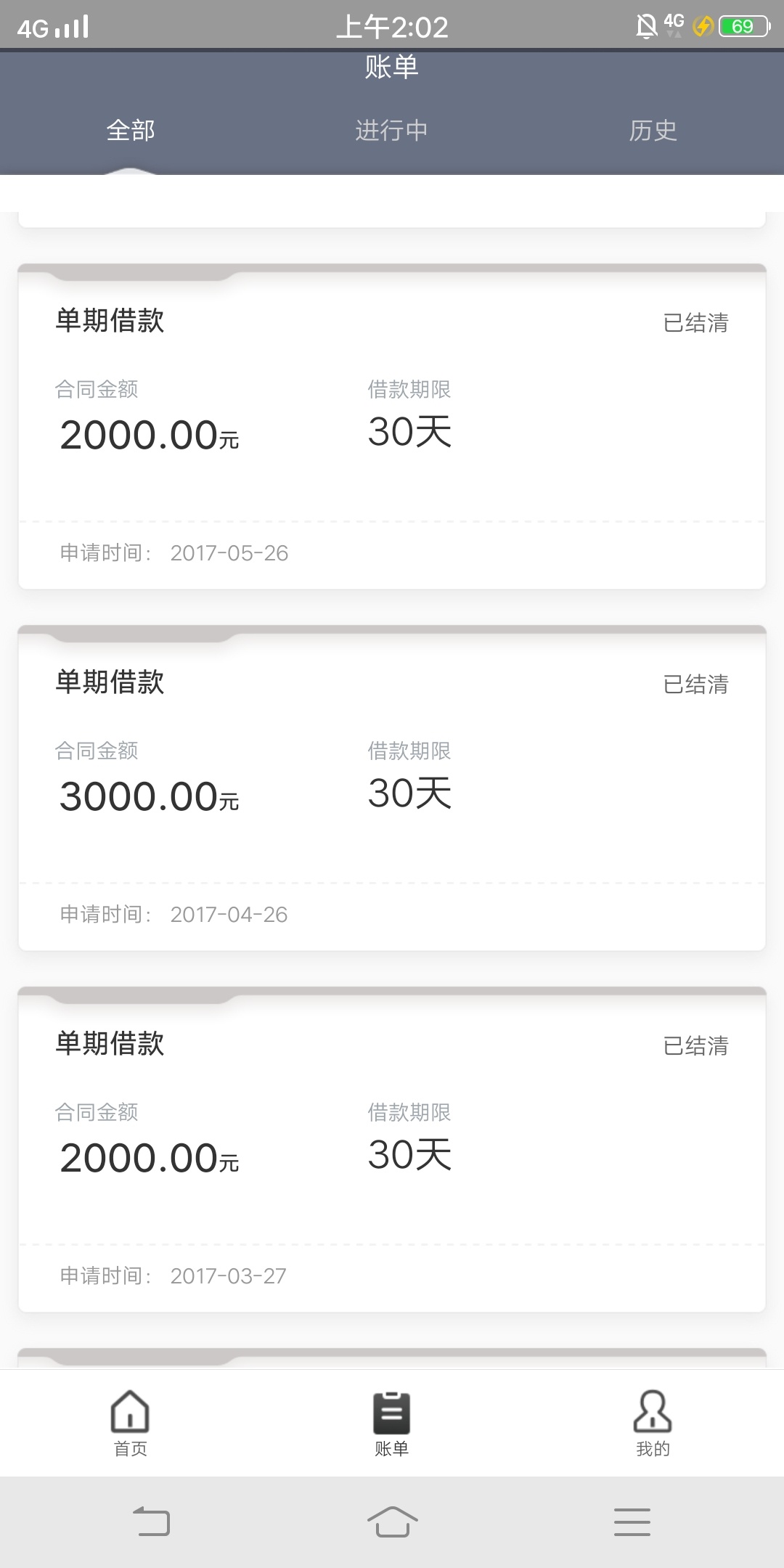
Task: Open the 我的 profile tab
Action: [653, 1424]
